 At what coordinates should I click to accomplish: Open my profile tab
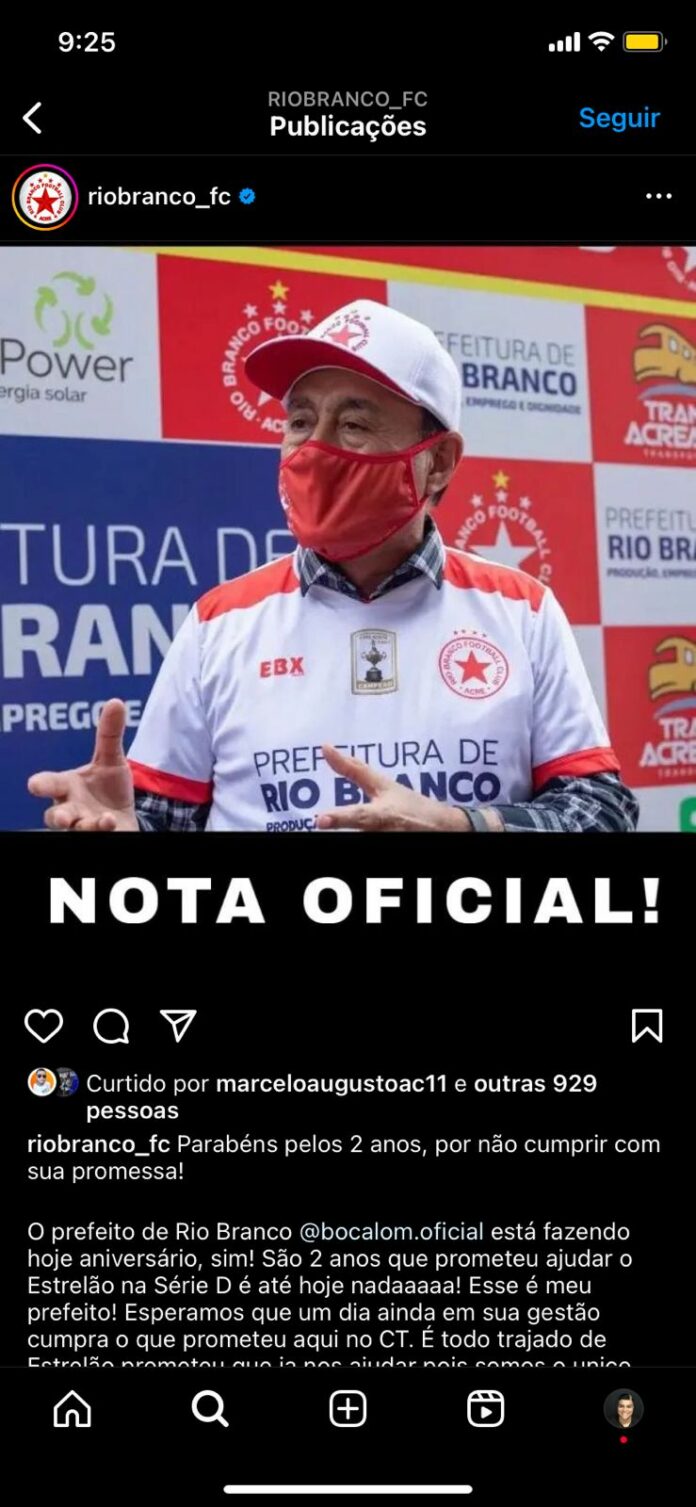tap(623, 1409)
